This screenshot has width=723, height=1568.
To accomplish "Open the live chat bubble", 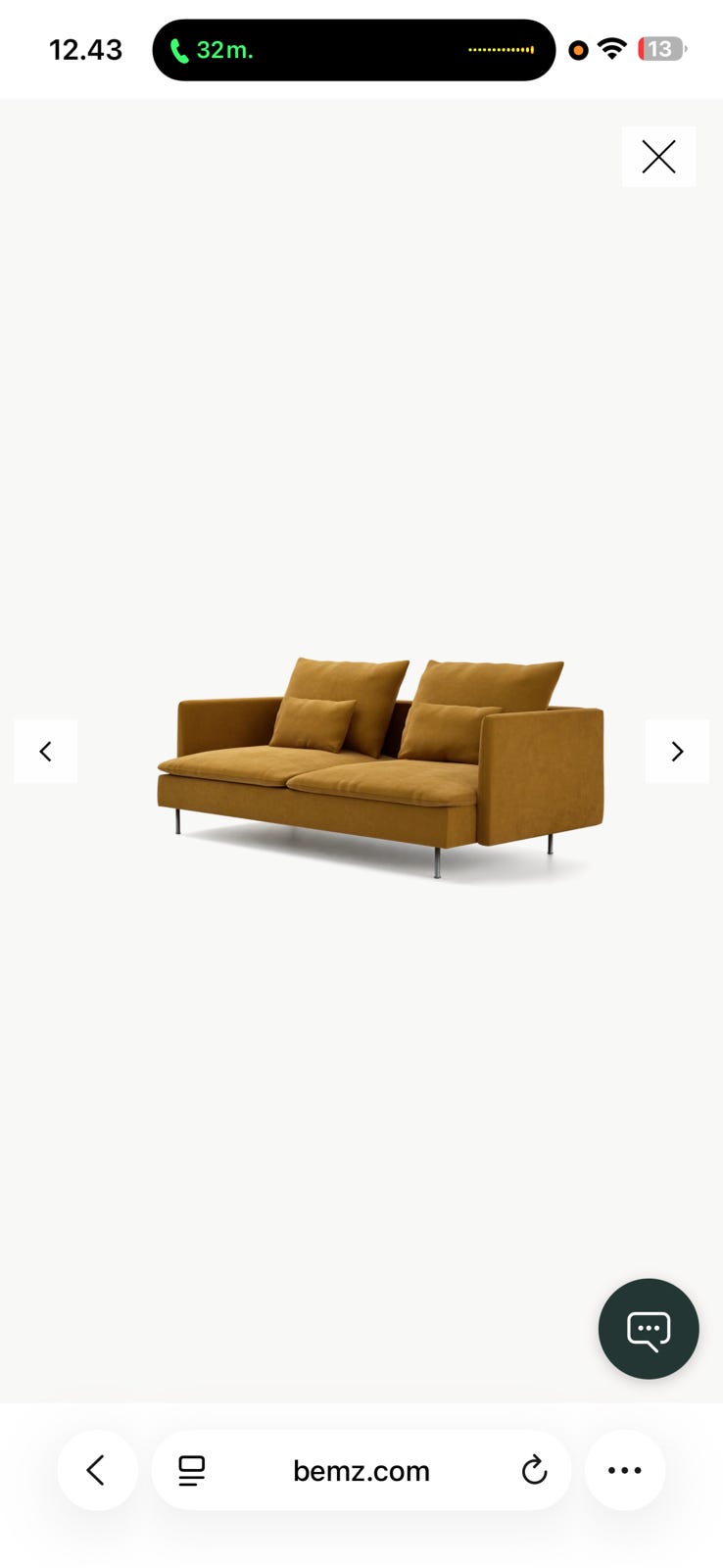I will [649, 1329].
